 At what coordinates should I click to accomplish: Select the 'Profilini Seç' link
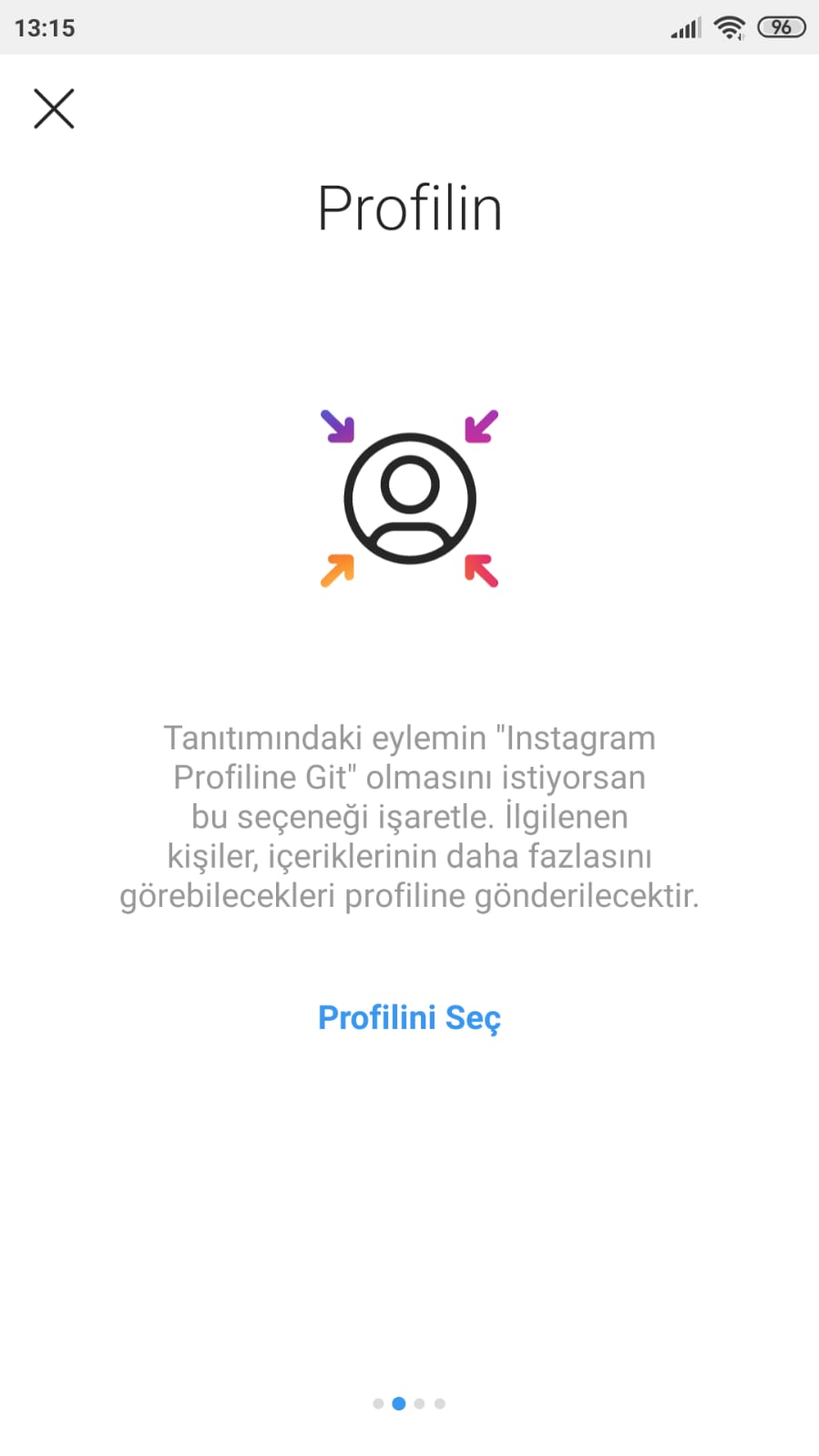(x=409, y=1017)
